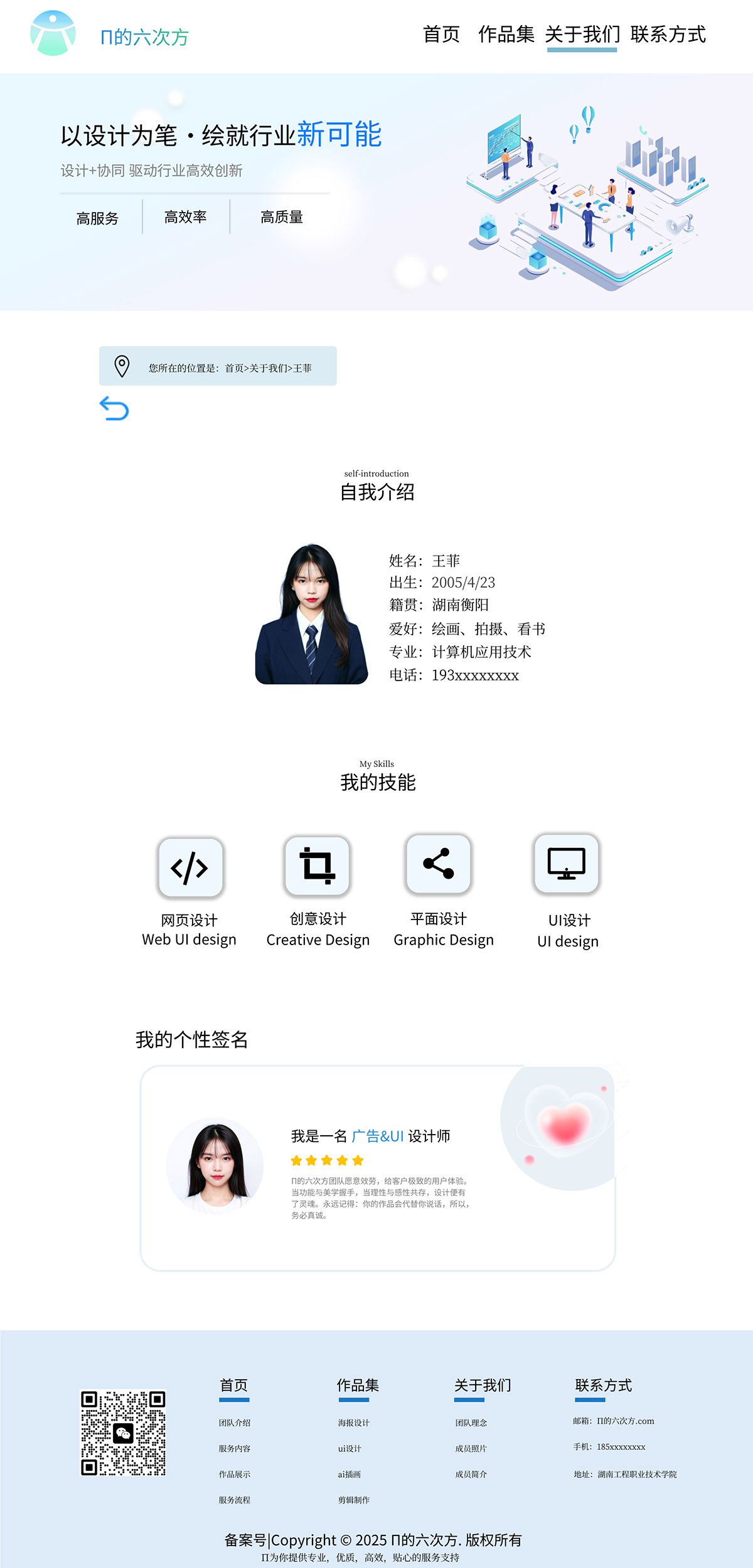Screen dimensions: 753x1568
Task: Open the 成员照片 footer link
Action: pos(471,1449)
